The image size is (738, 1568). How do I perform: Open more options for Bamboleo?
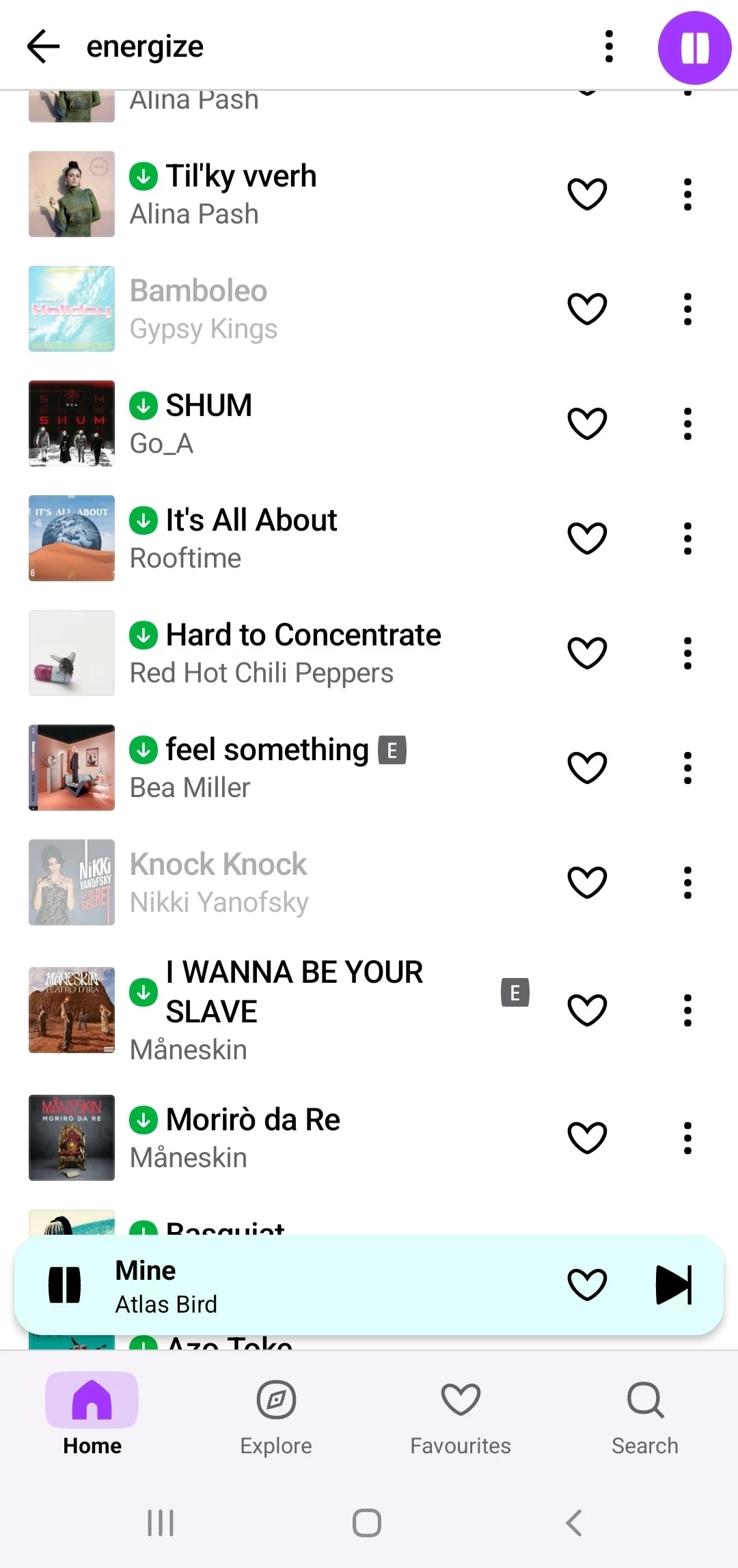tap(687, 309)
